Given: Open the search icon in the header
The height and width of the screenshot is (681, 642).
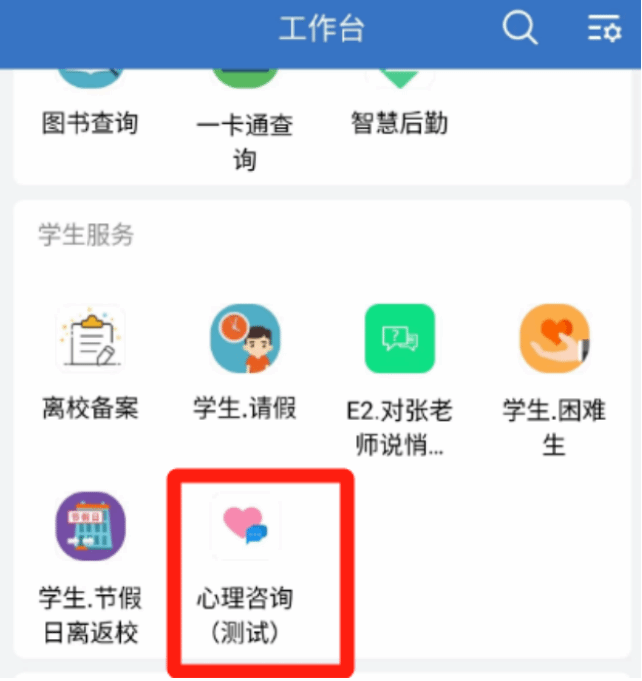Looking at the screenshot, I should 520,28.
